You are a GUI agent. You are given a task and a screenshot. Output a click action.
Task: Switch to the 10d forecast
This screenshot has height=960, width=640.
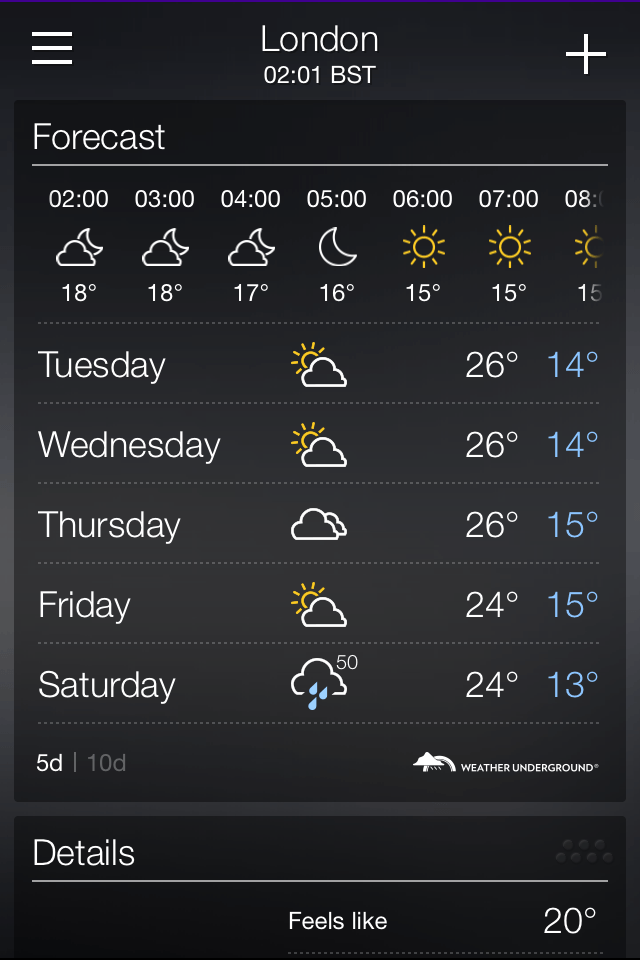106,763
